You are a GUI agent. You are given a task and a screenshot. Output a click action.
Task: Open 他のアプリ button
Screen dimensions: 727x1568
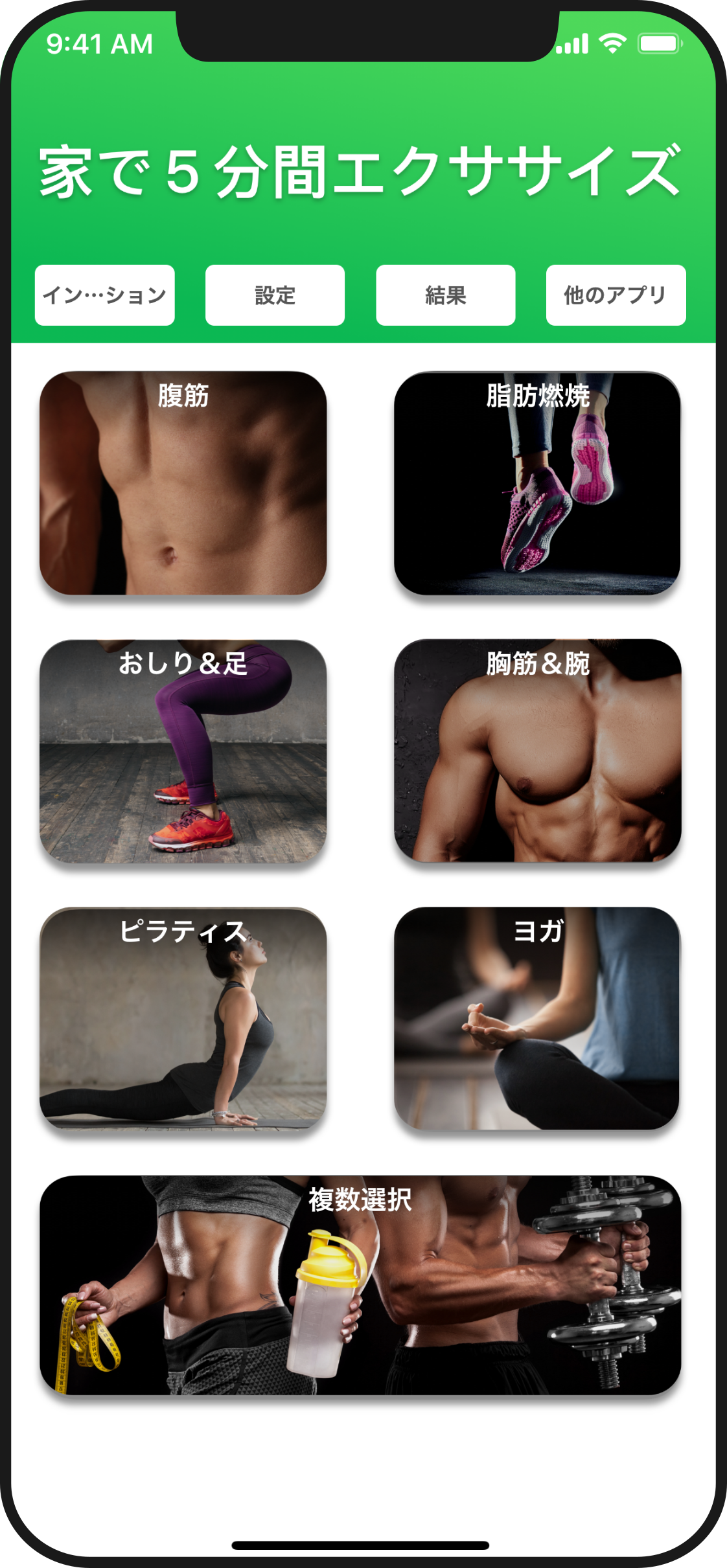616,295
